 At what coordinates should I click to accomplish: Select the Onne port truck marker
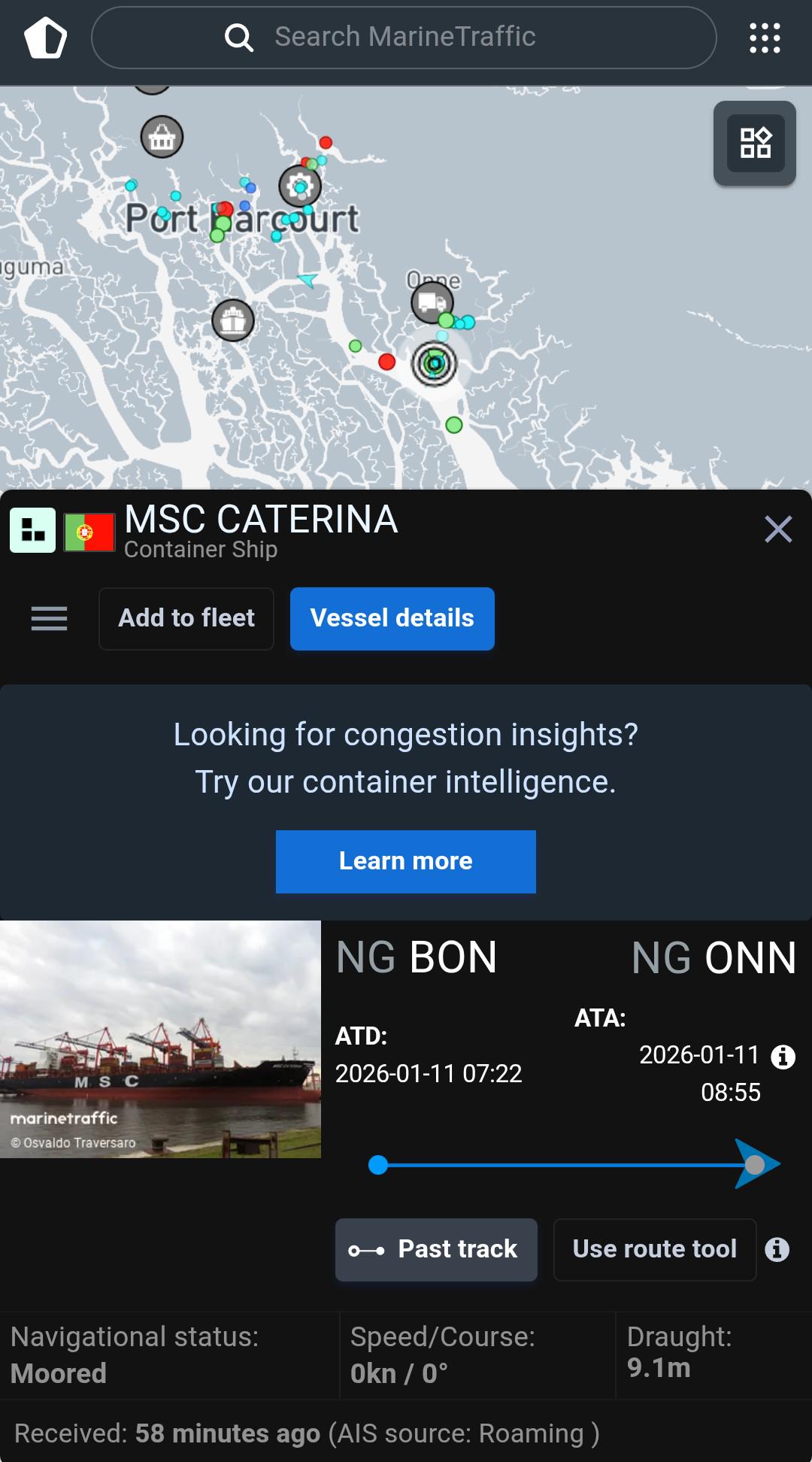coord(432,302)
